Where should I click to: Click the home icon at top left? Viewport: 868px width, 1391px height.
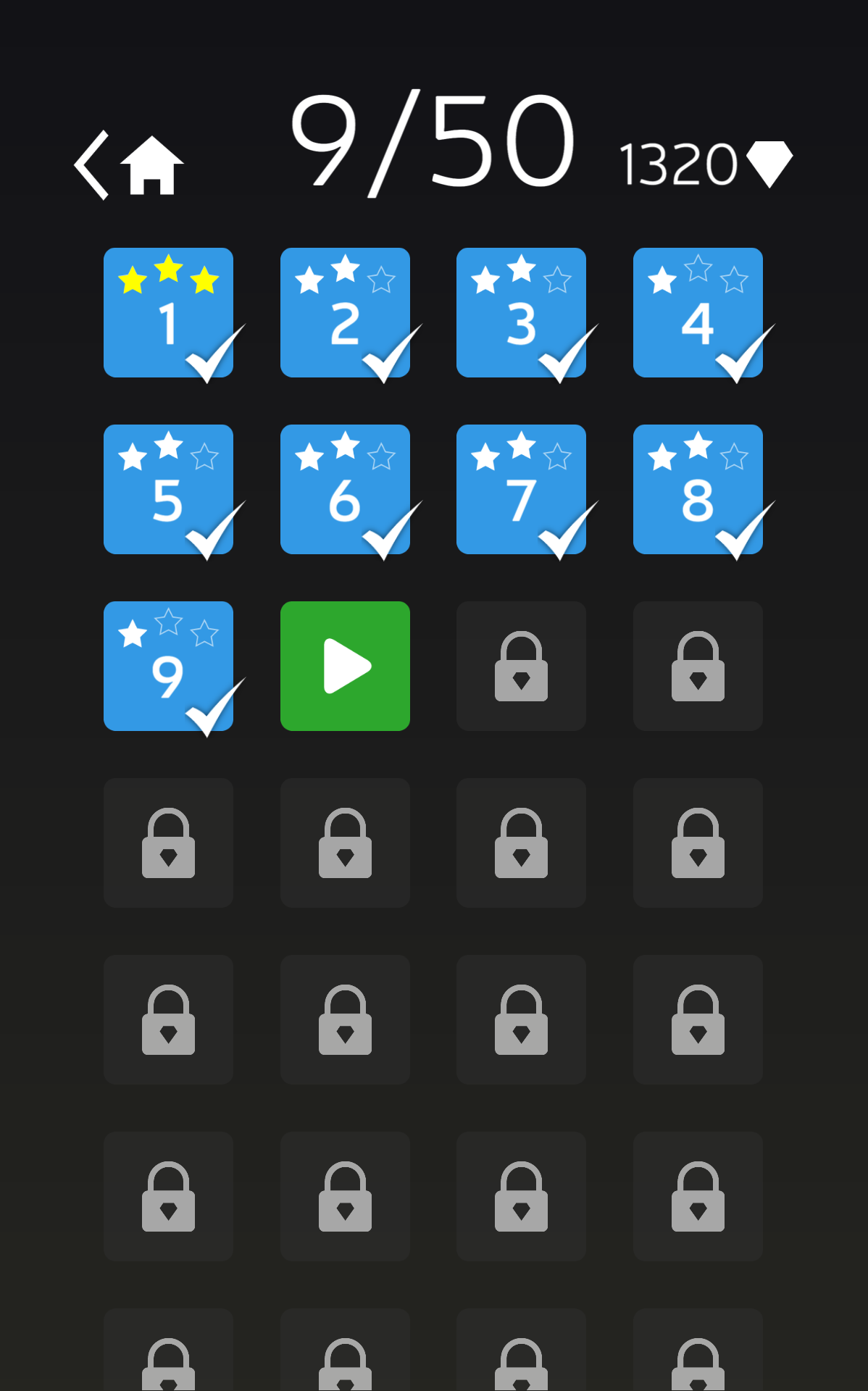(x=151, y=165)
